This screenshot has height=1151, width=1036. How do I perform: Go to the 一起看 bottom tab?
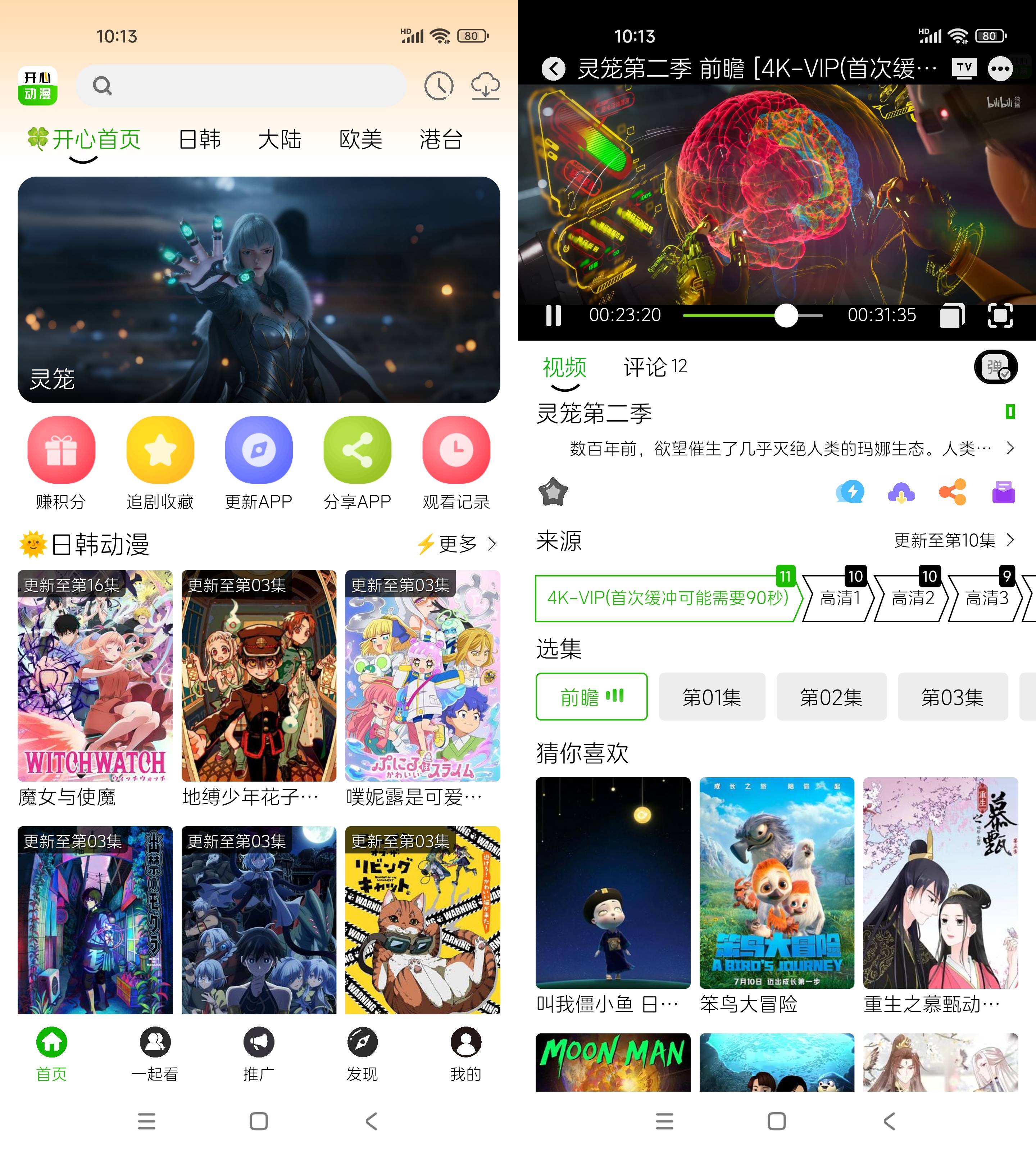point(155,1054)
